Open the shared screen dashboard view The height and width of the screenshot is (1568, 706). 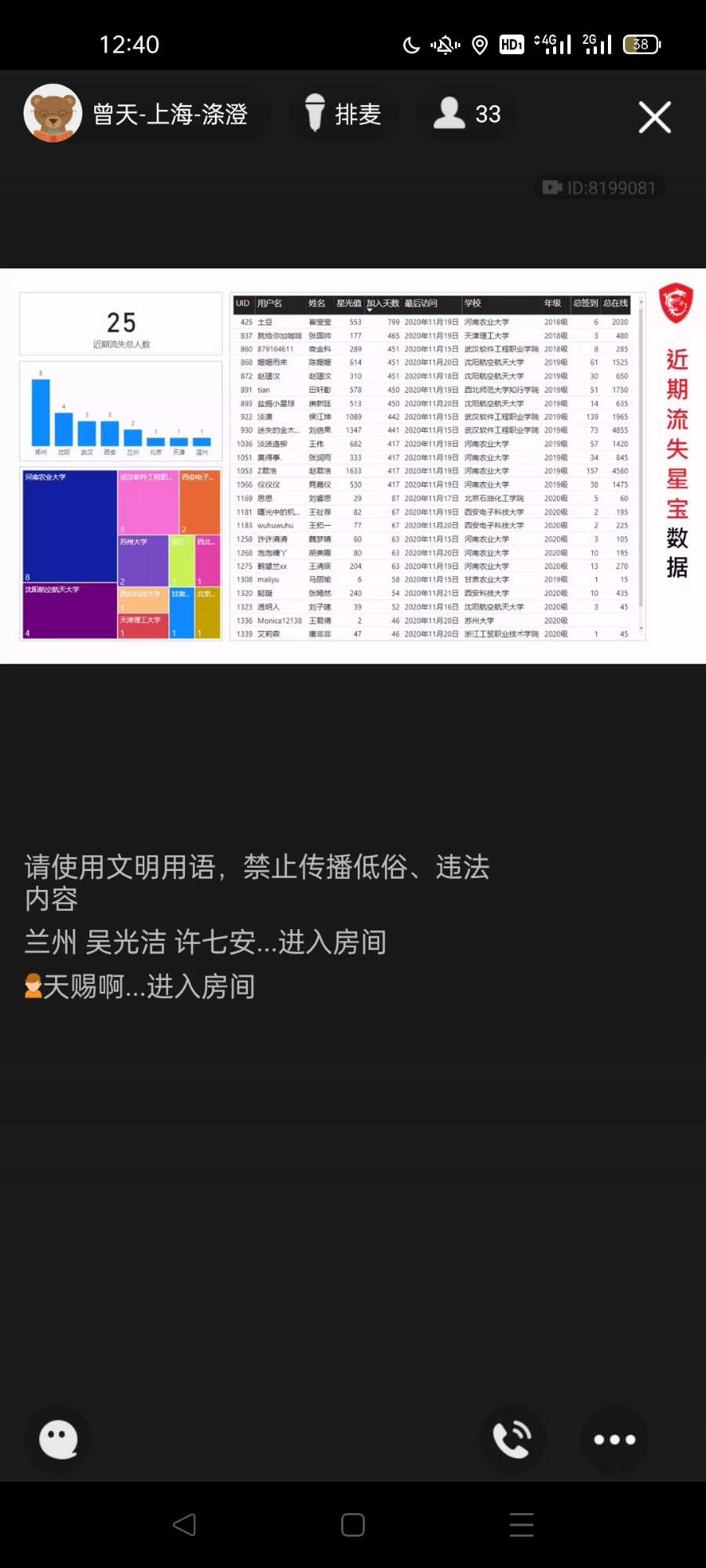pyautogui.click(x=353, y=466)
